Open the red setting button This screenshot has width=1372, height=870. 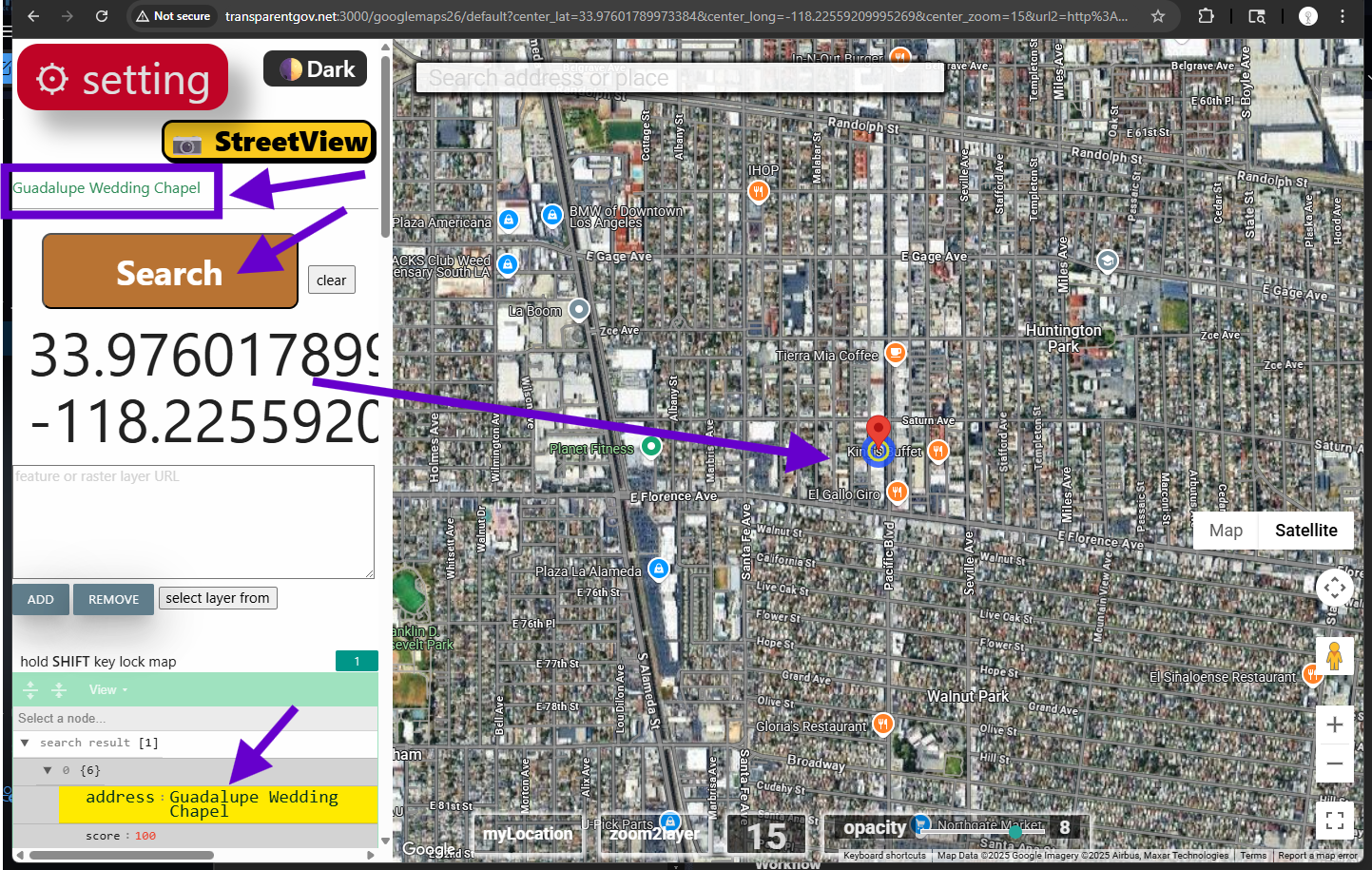pos(122,79)
